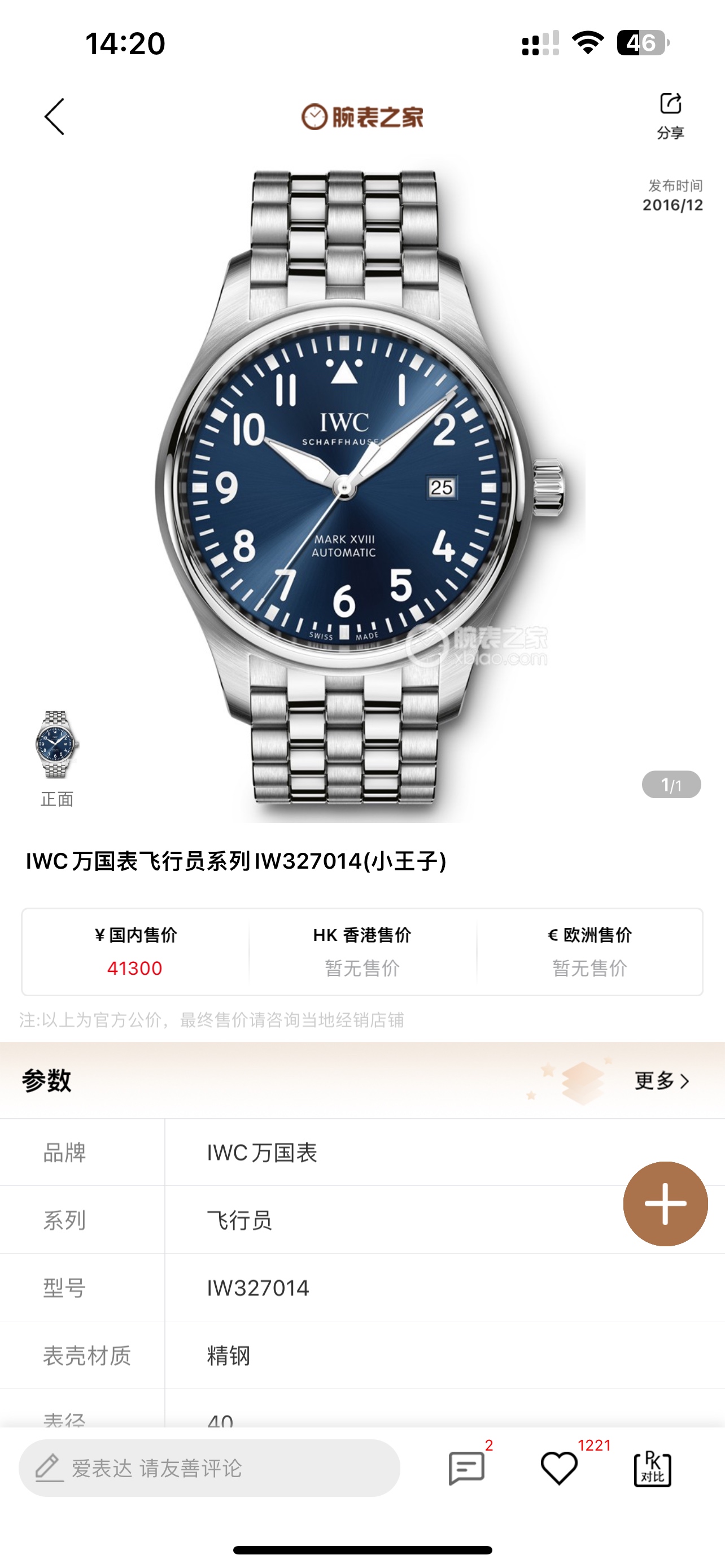The height and width of the screenshot is (1568, 725).
Task: Go back using the top-left arrow
Action: [54, 116]
